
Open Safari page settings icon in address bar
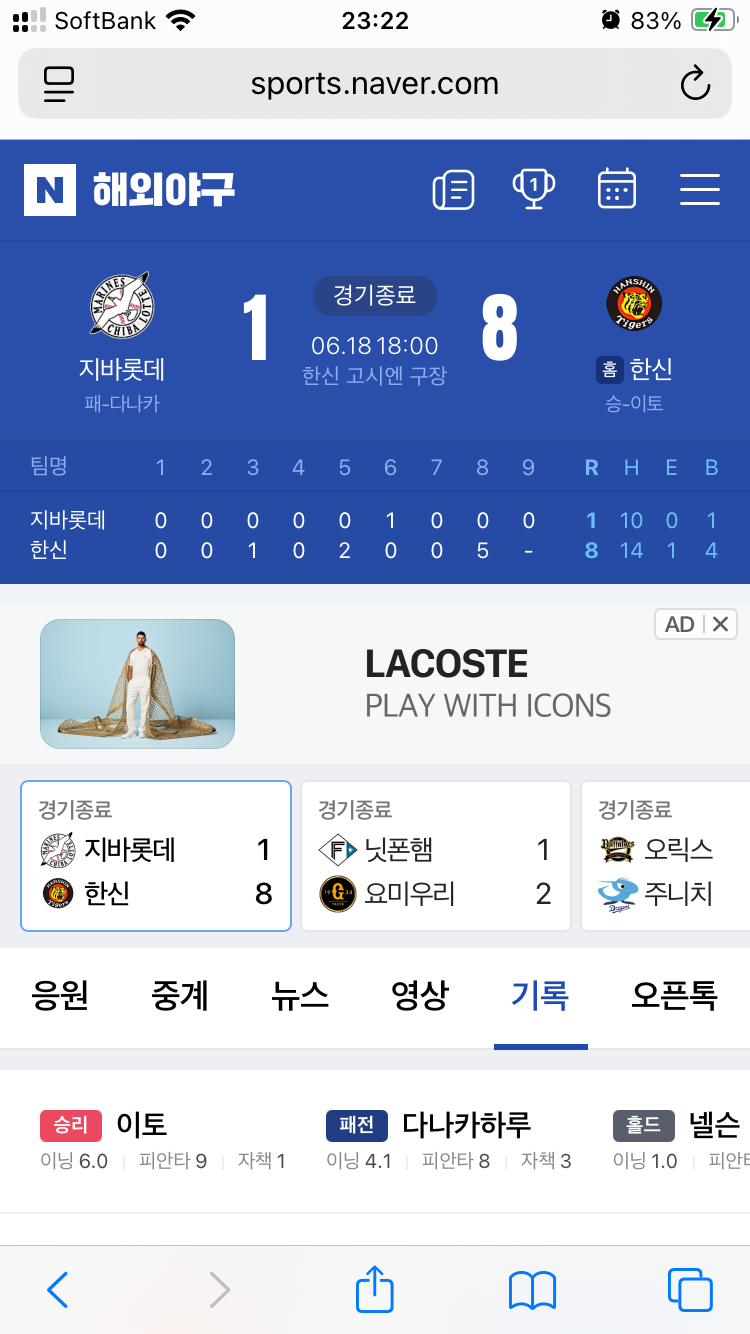tap(59, 84)
